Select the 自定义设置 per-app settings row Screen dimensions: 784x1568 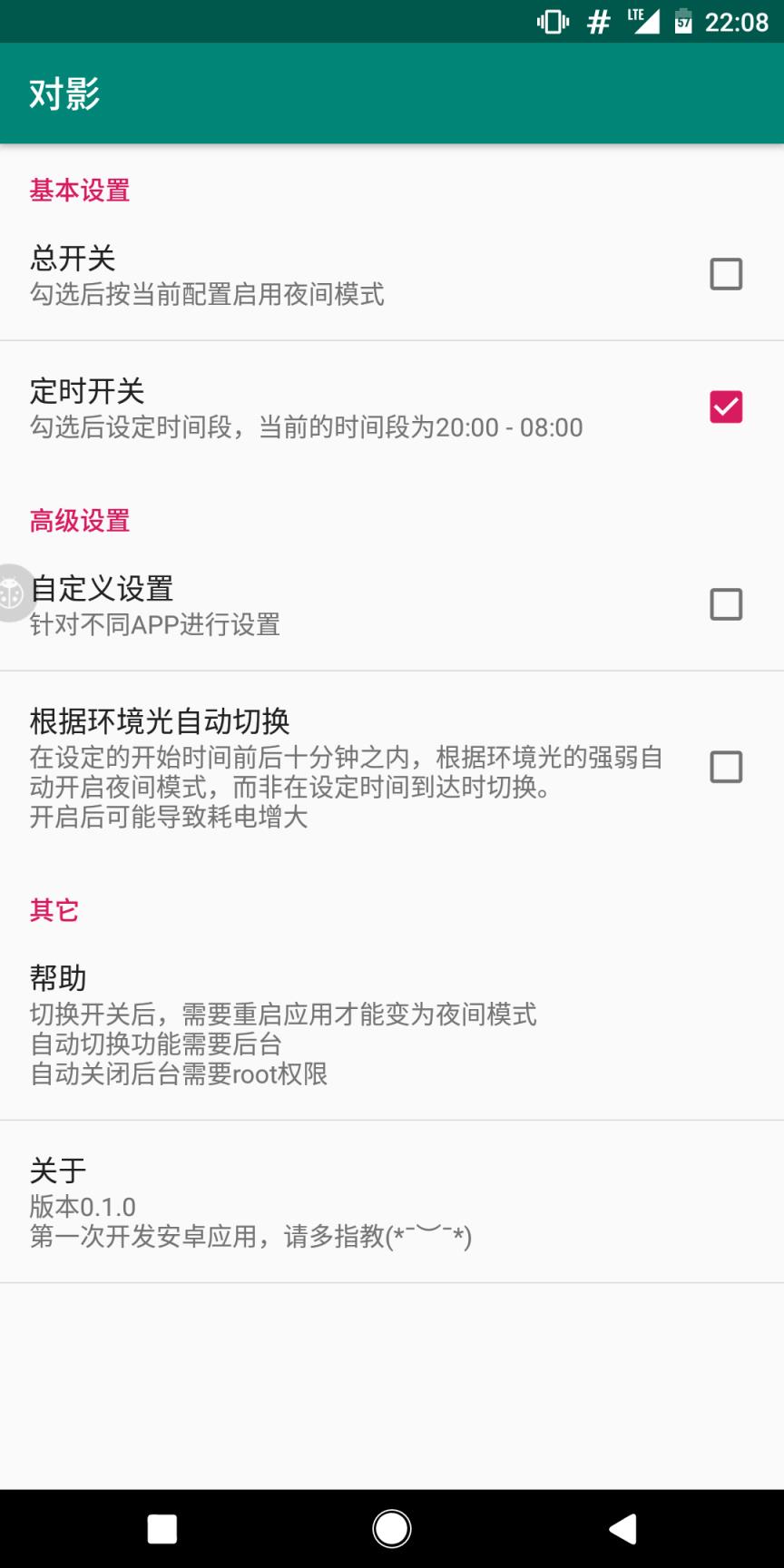272,604
